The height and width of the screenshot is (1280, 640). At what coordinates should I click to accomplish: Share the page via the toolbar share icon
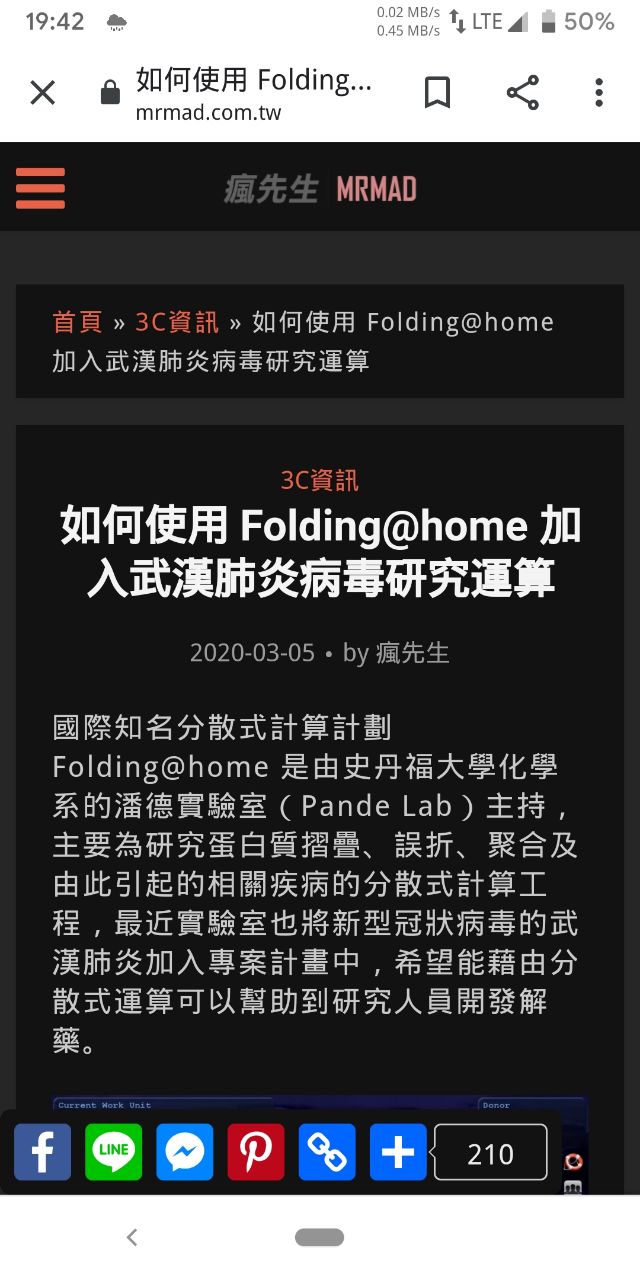coord(522,93)
